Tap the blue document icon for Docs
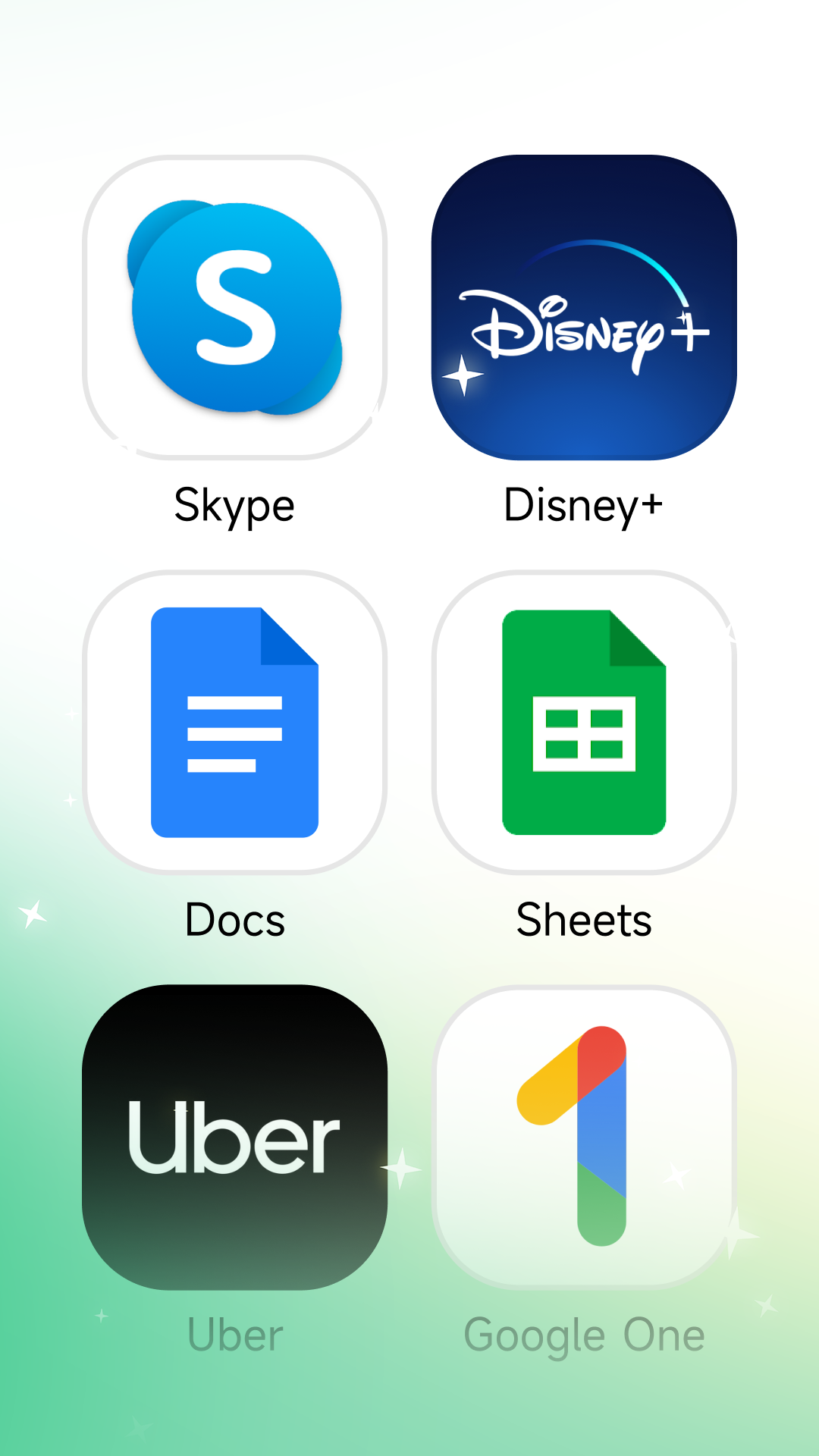The height and width of the screenshot is (1456, 819). point(235,720)
